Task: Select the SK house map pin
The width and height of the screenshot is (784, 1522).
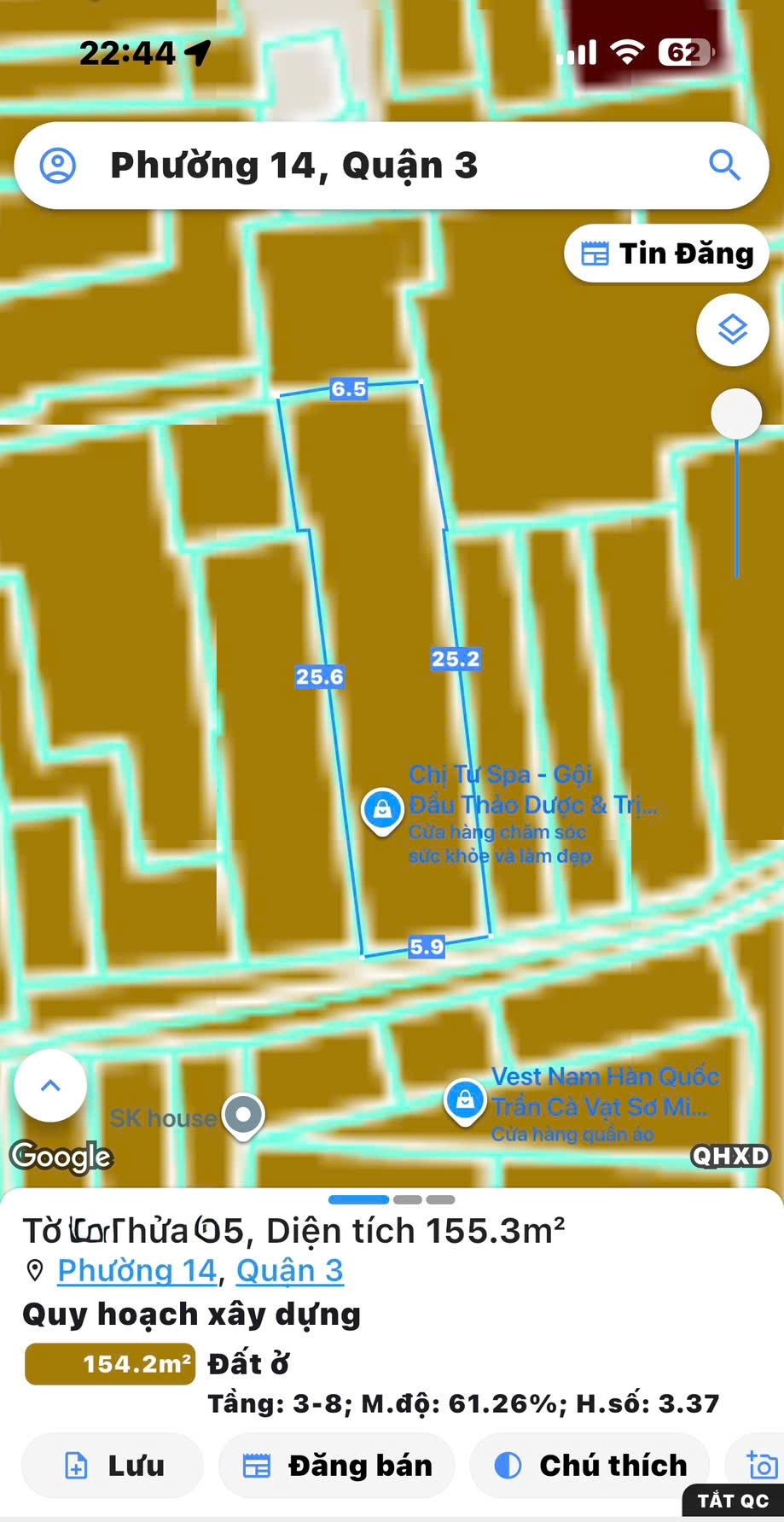Action: pos(243,1114)
